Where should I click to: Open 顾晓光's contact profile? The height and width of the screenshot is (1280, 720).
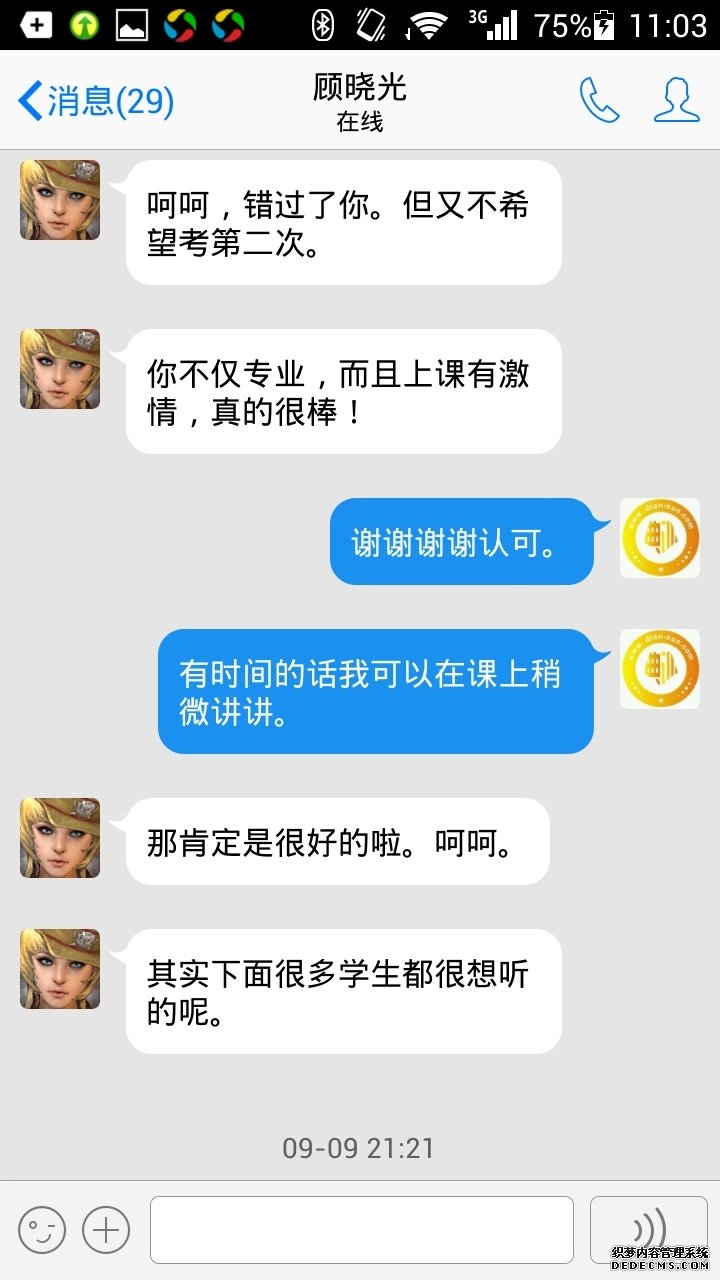pyautogui.click(x=676, y=100)
